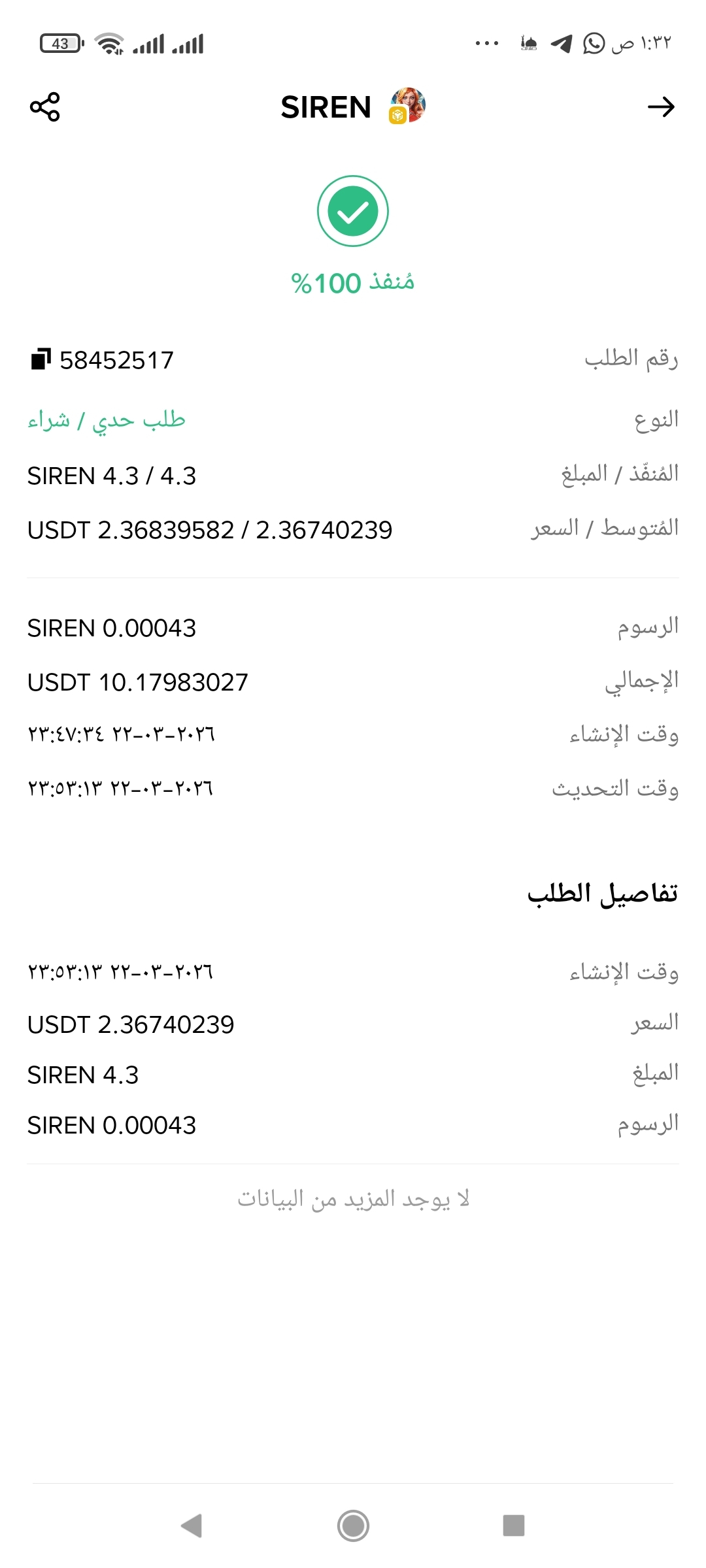
Task: Share this SIREN order details
Action: click(44, 107)
